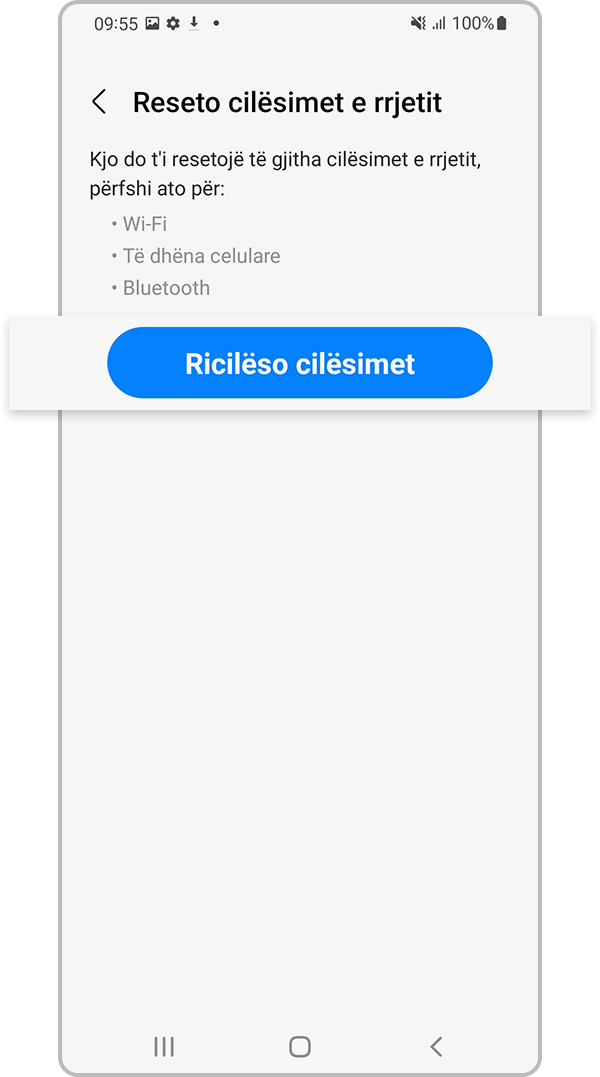The width and height of the screenshot is (600, 1077).
Task: Go back using the header arrow
Action: 99,102
